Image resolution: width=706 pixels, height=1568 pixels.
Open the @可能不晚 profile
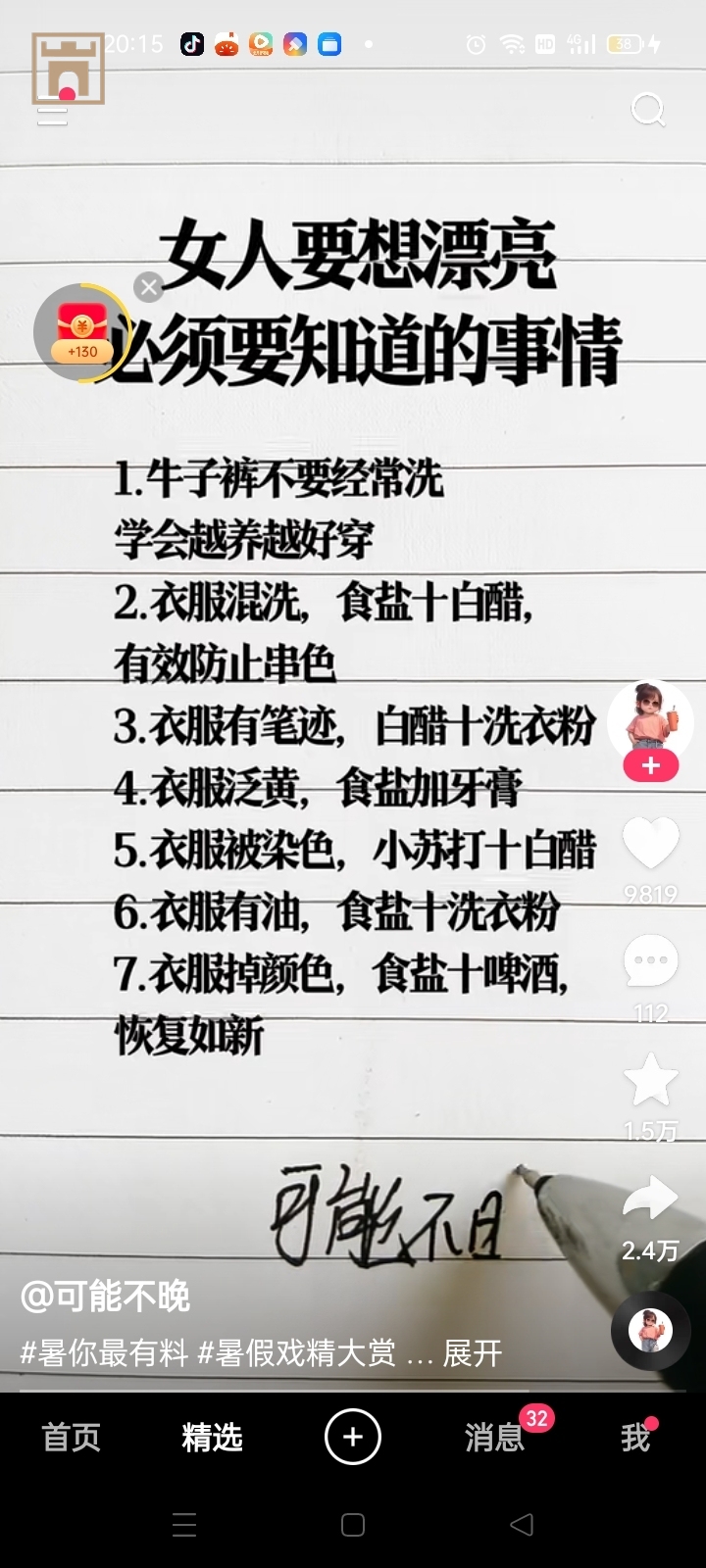point(105,1297)
